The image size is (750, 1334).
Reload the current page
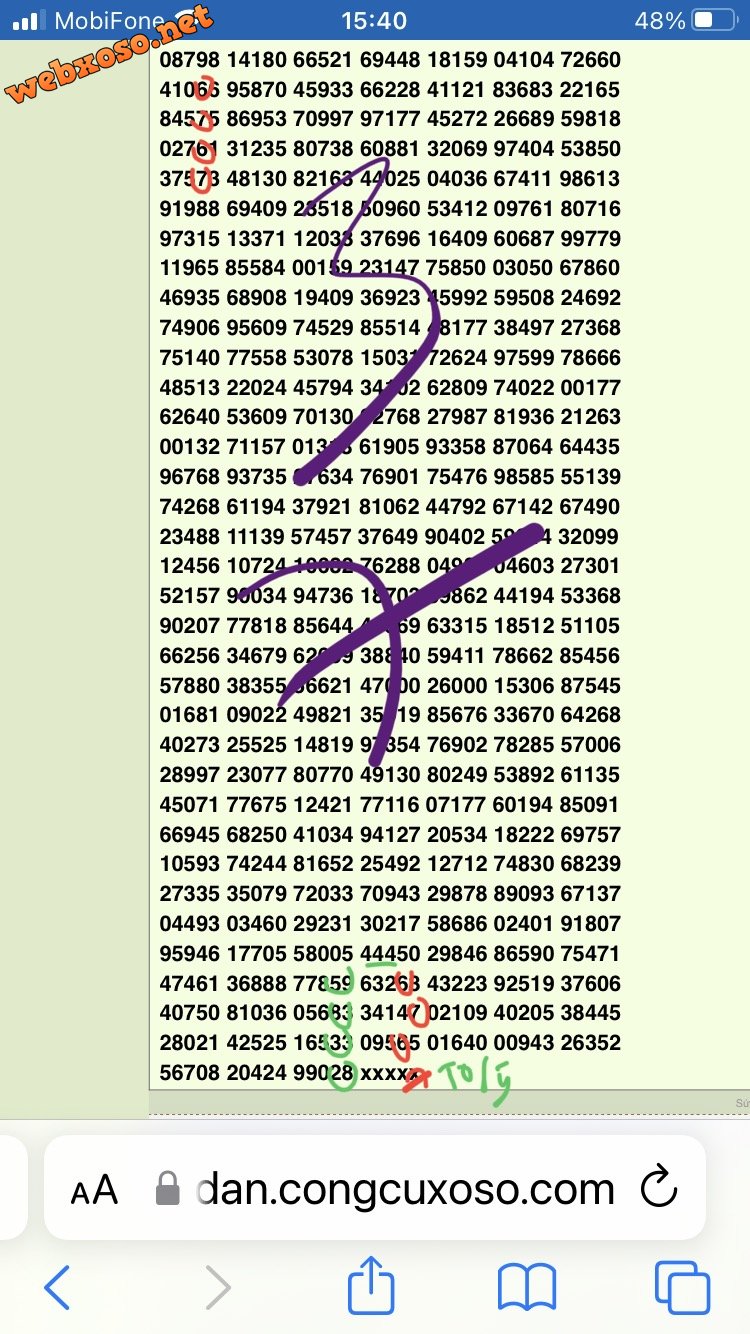pos(658,1188)
